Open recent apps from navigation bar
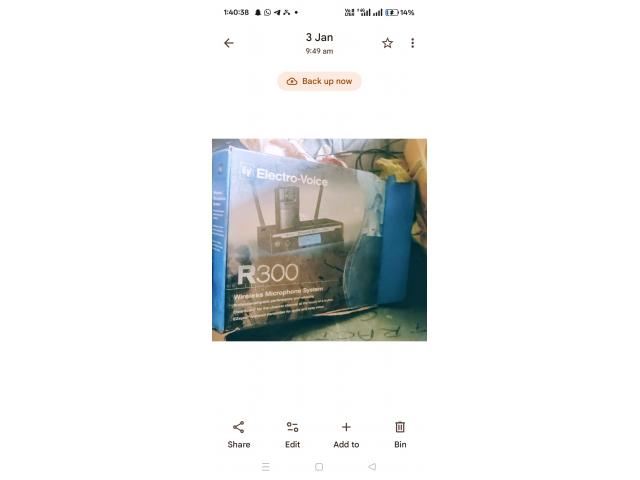The height and width of the screenshot is (480, 640). [266, 467]
